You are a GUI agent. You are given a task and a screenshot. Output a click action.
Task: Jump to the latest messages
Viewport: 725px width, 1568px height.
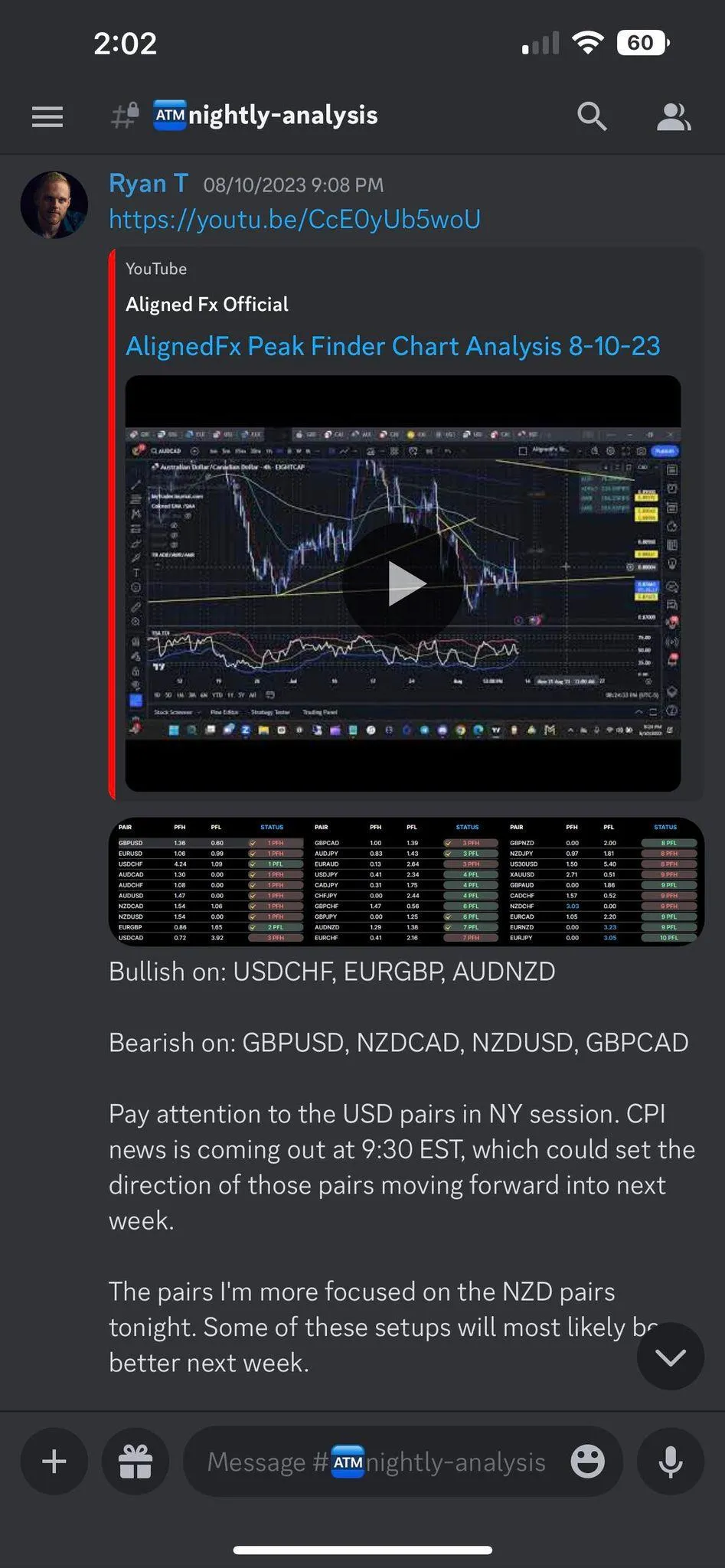[671, 1357]
